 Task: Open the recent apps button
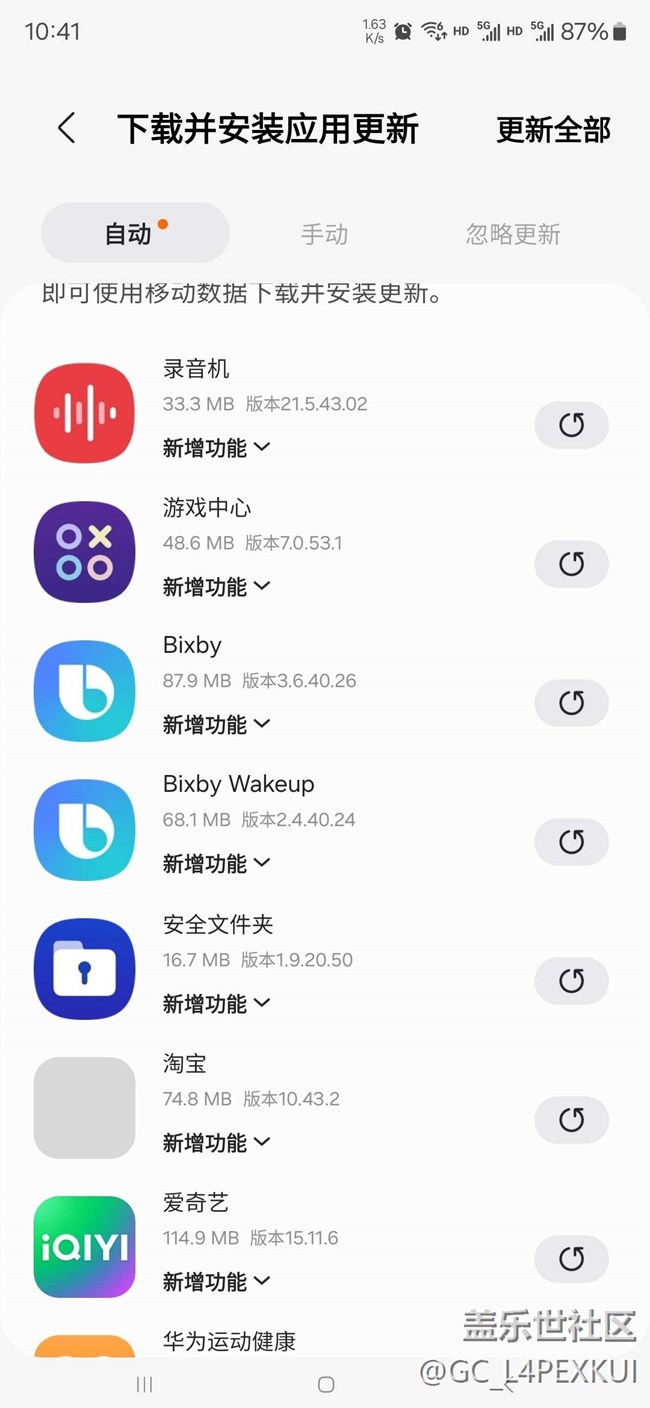point(144,1384)
